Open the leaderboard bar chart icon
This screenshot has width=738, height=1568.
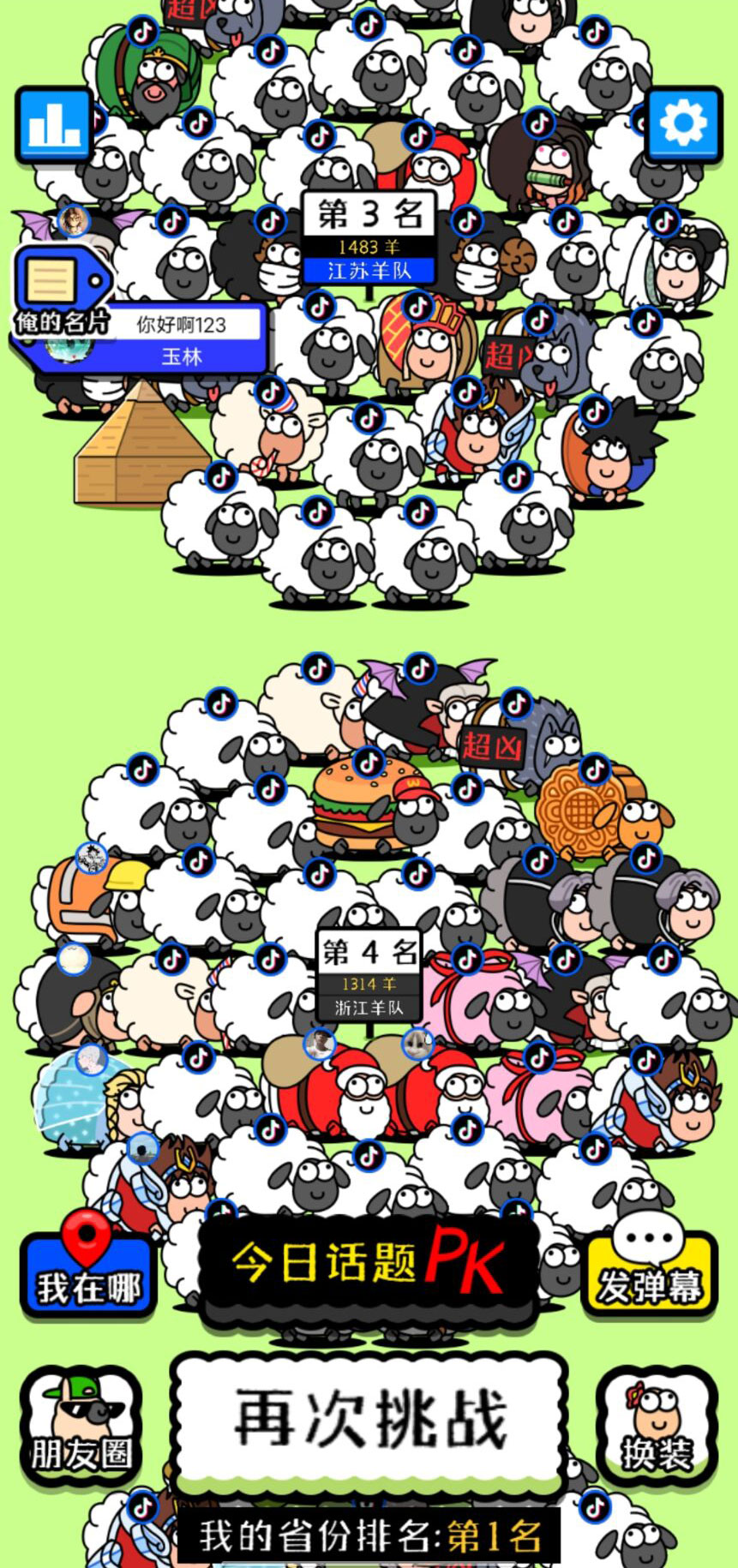(x=53, y=125)
